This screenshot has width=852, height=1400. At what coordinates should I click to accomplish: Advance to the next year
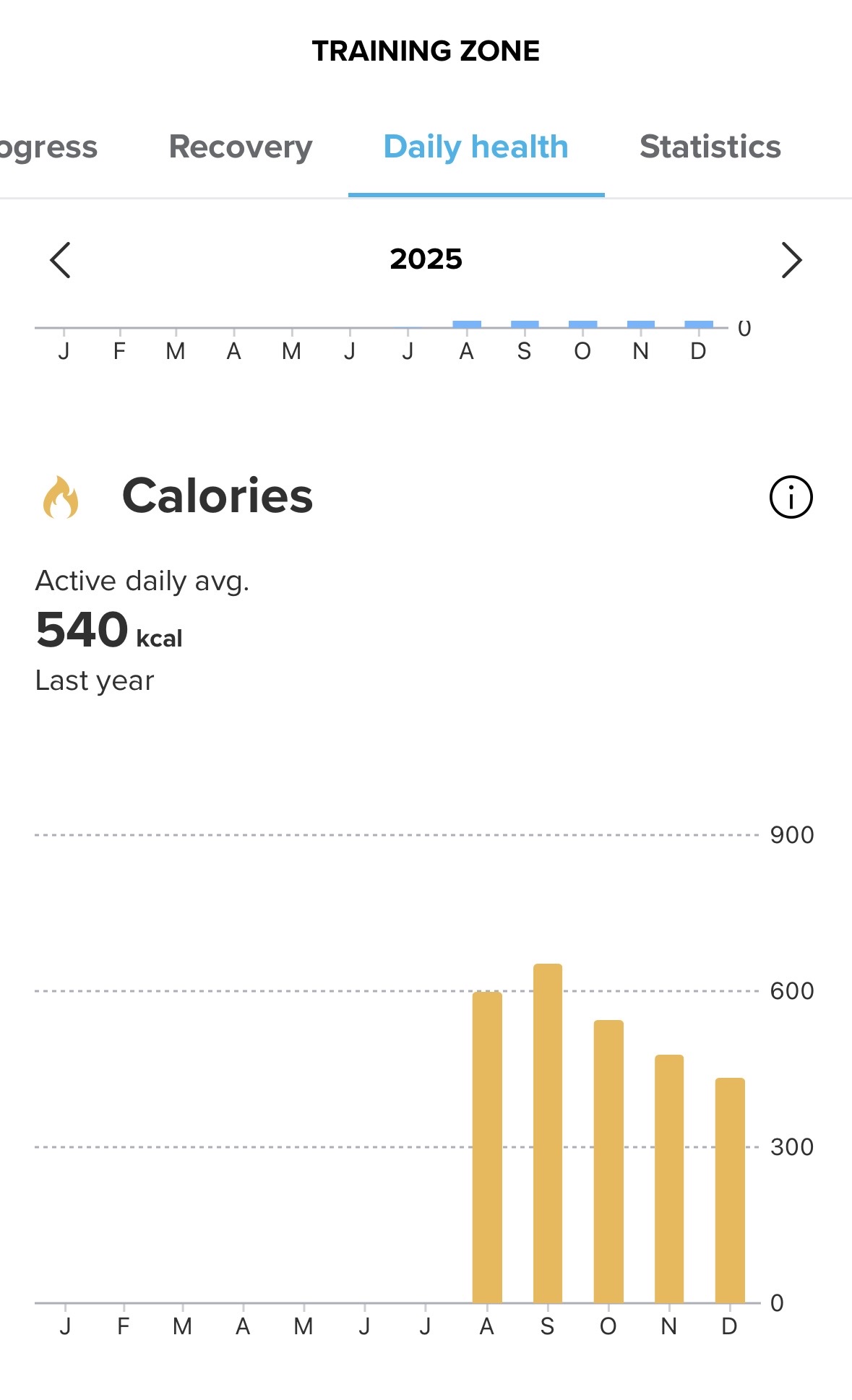(791, 260)
